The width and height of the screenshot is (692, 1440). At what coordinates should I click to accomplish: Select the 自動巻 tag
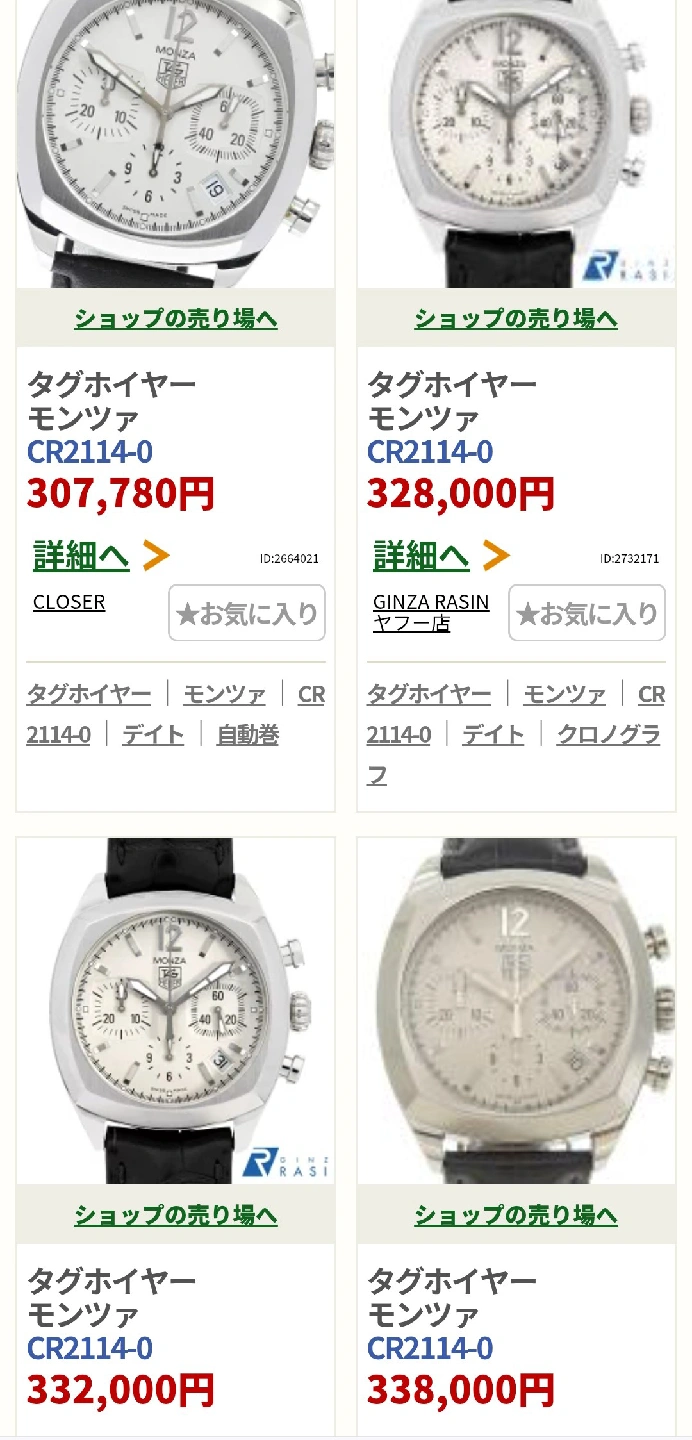[x=247, y=735]
